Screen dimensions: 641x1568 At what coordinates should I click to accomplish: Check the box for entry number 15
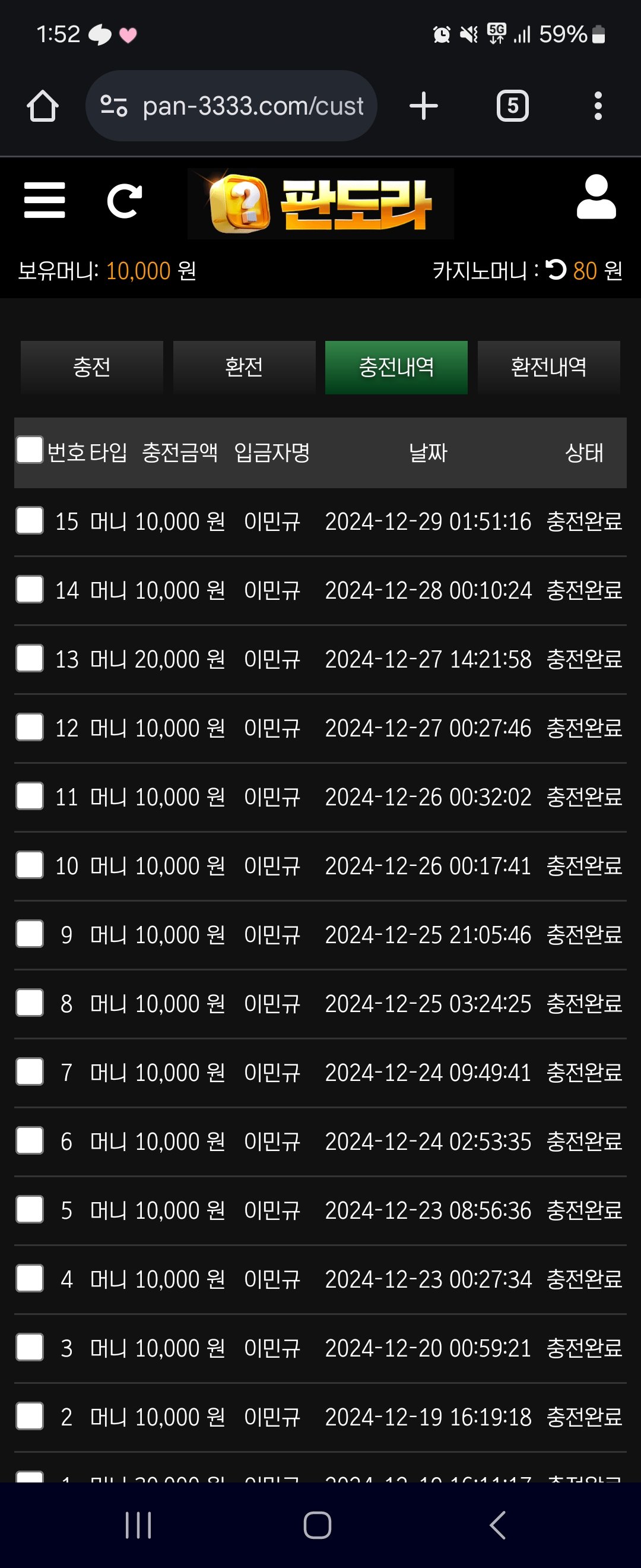29,521
